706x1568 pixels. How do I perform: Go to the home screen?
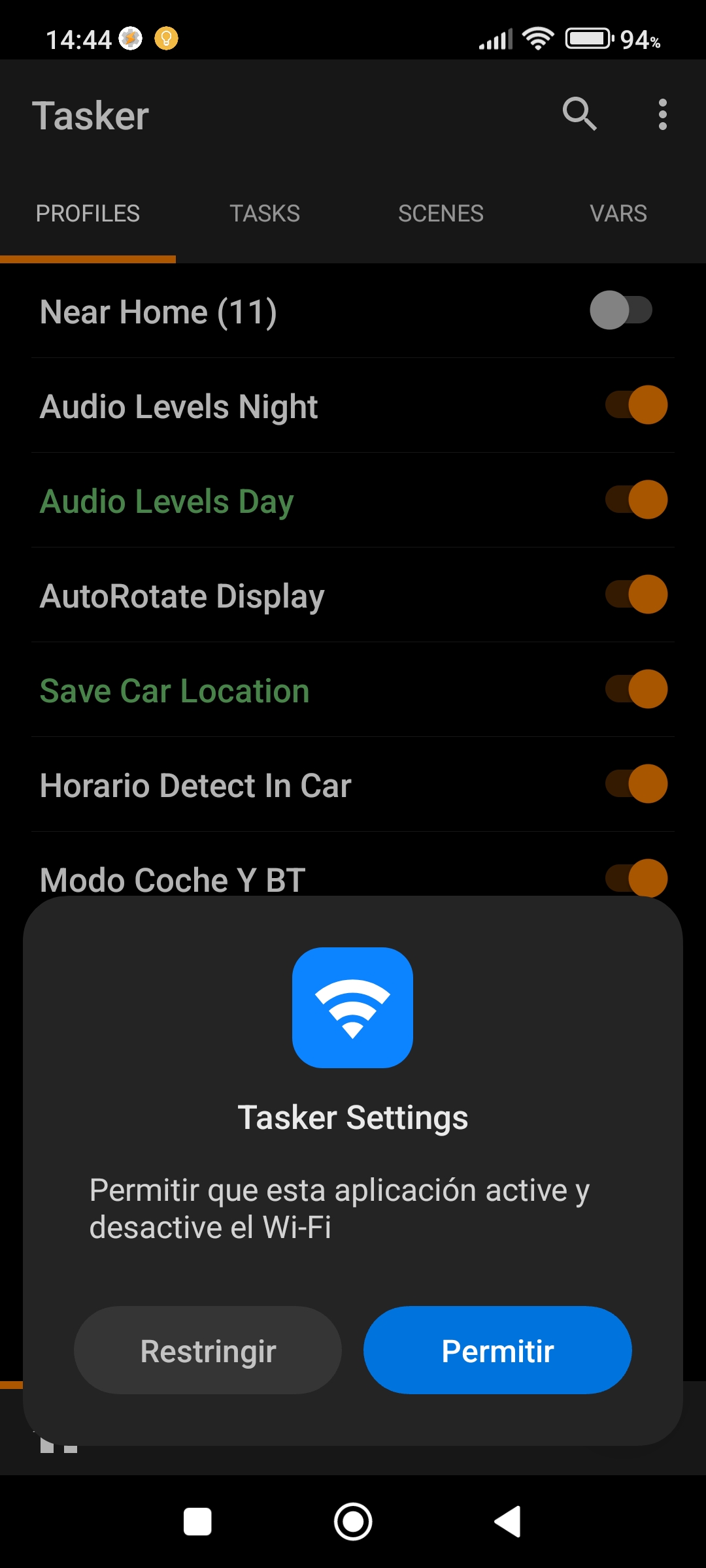353,1522
